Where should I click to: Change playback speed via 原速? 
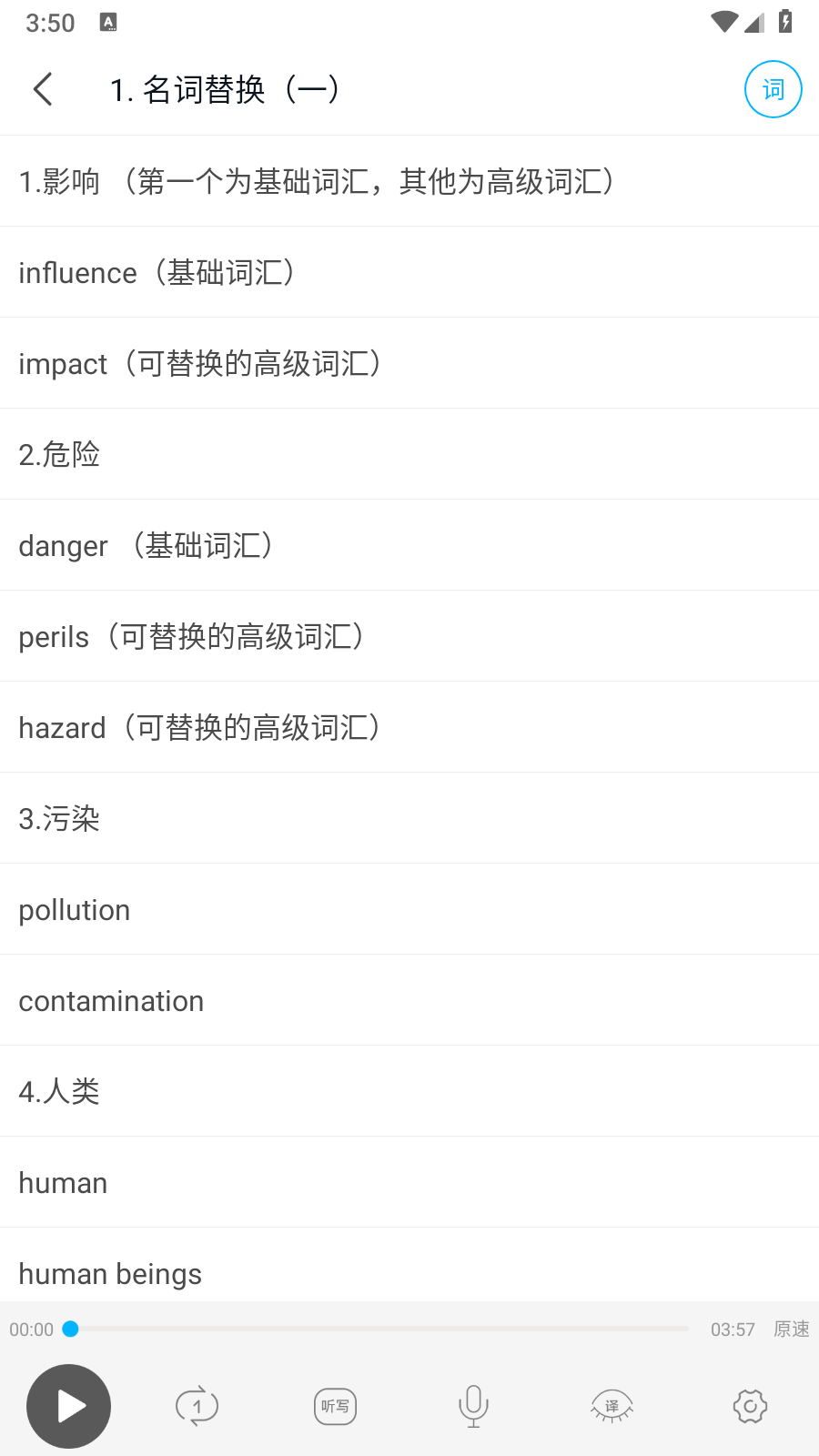click(x=791, y=1330)
